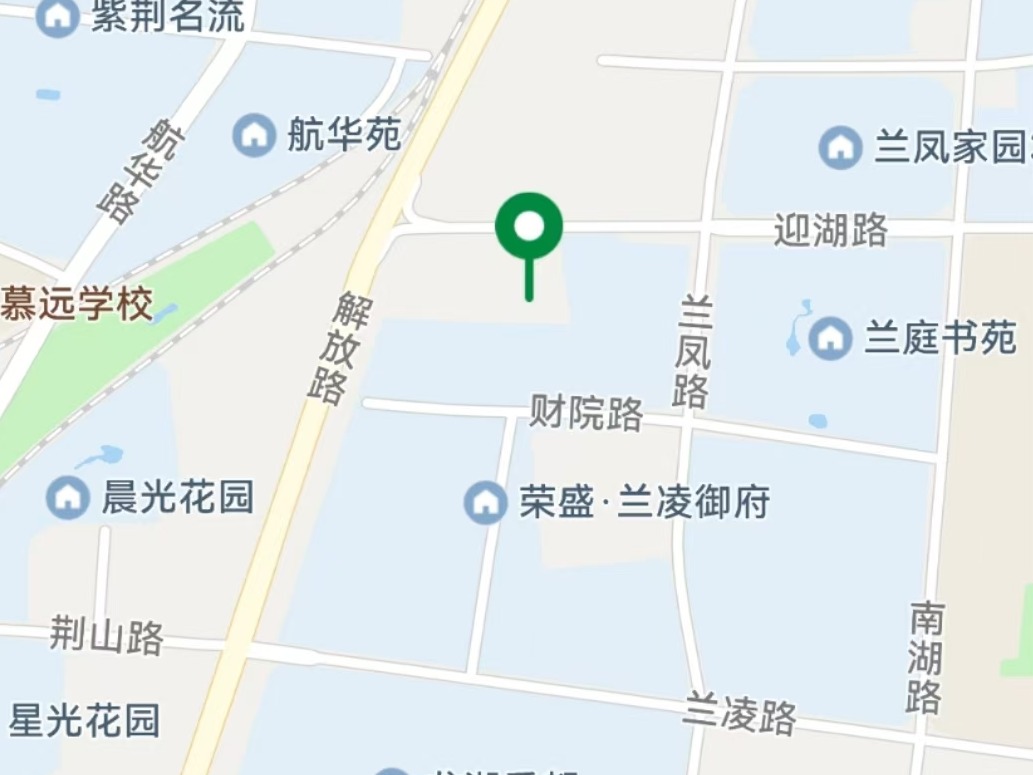Viewport: 1033px width, 775px height.
Task: Open the 荣盛·兰凌御府 place marker
Action: (x=485, y=502)
